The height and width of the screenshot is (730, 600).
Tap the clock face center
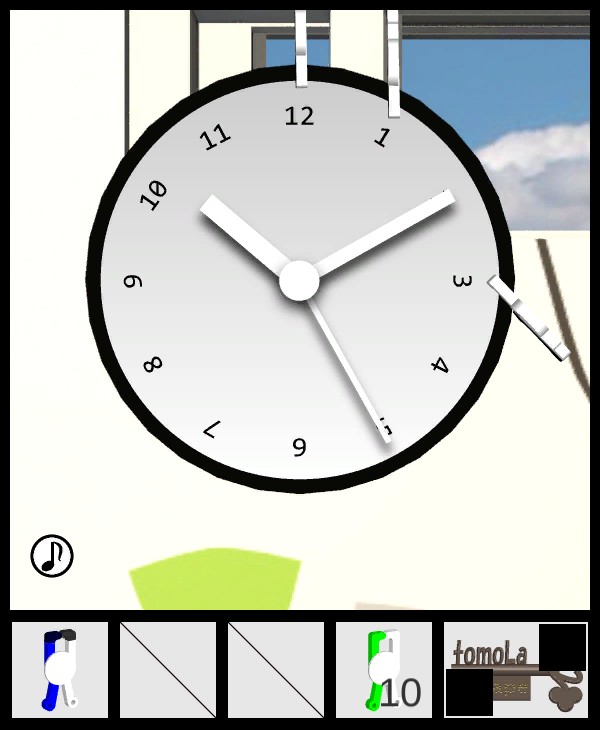tap(299, 280)
